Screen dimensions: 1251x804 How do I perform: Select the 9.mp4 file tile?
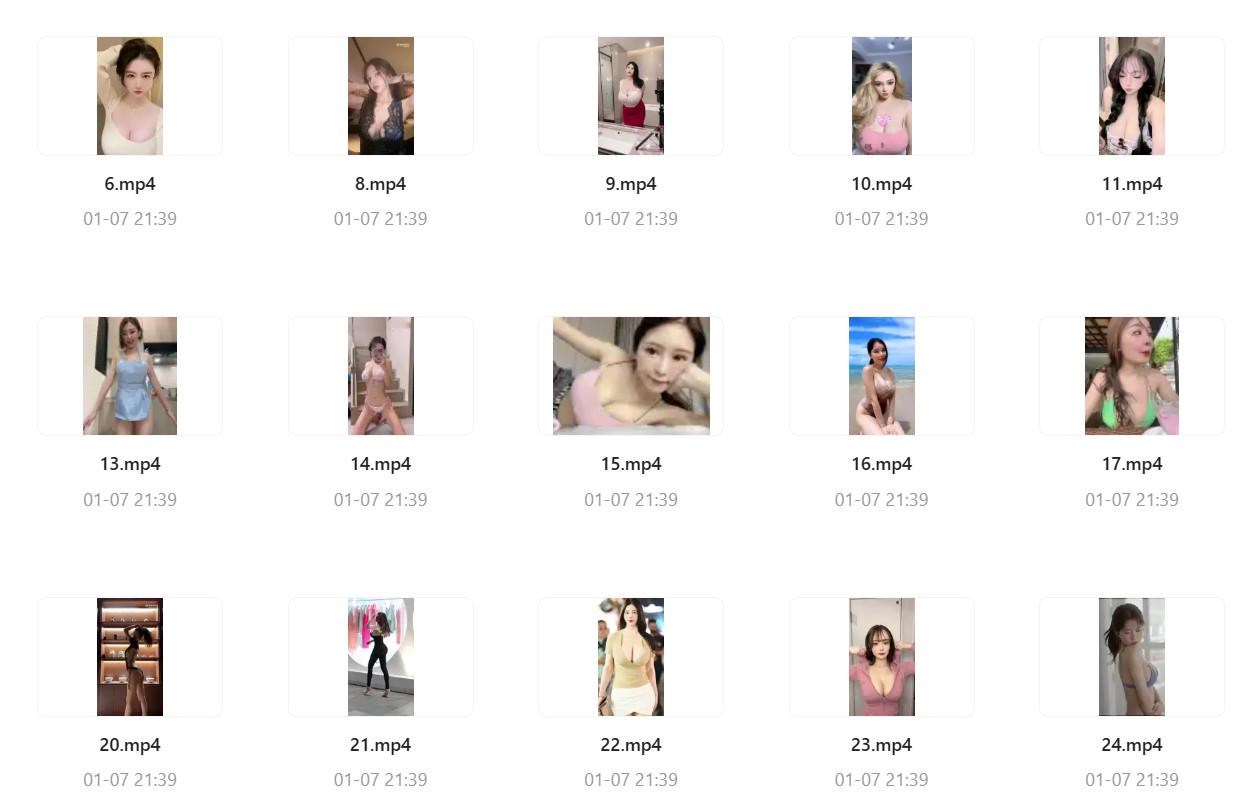(631, 96)
